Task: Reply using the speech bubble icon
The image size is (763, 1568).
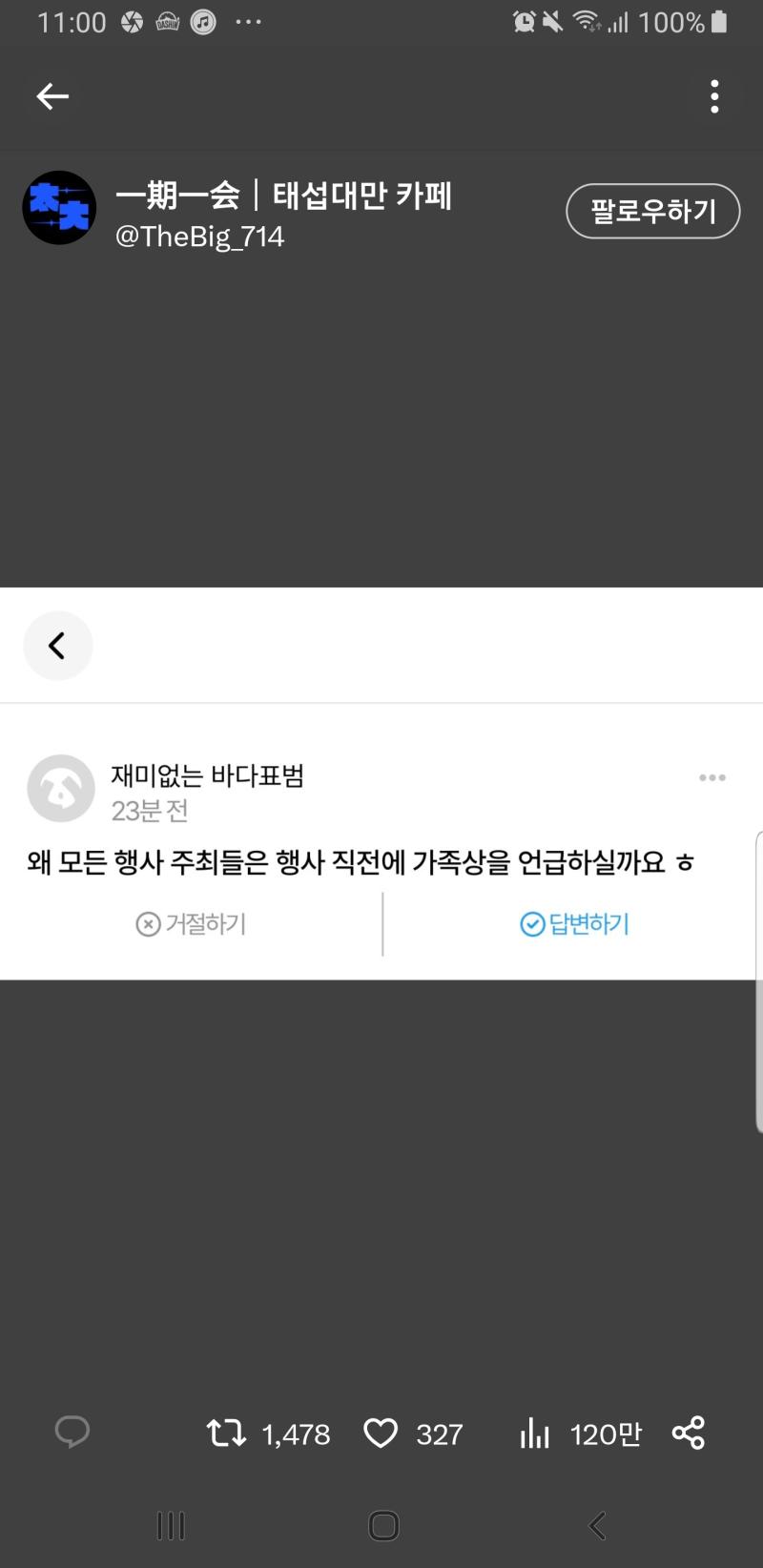Action: (72, 1432)
